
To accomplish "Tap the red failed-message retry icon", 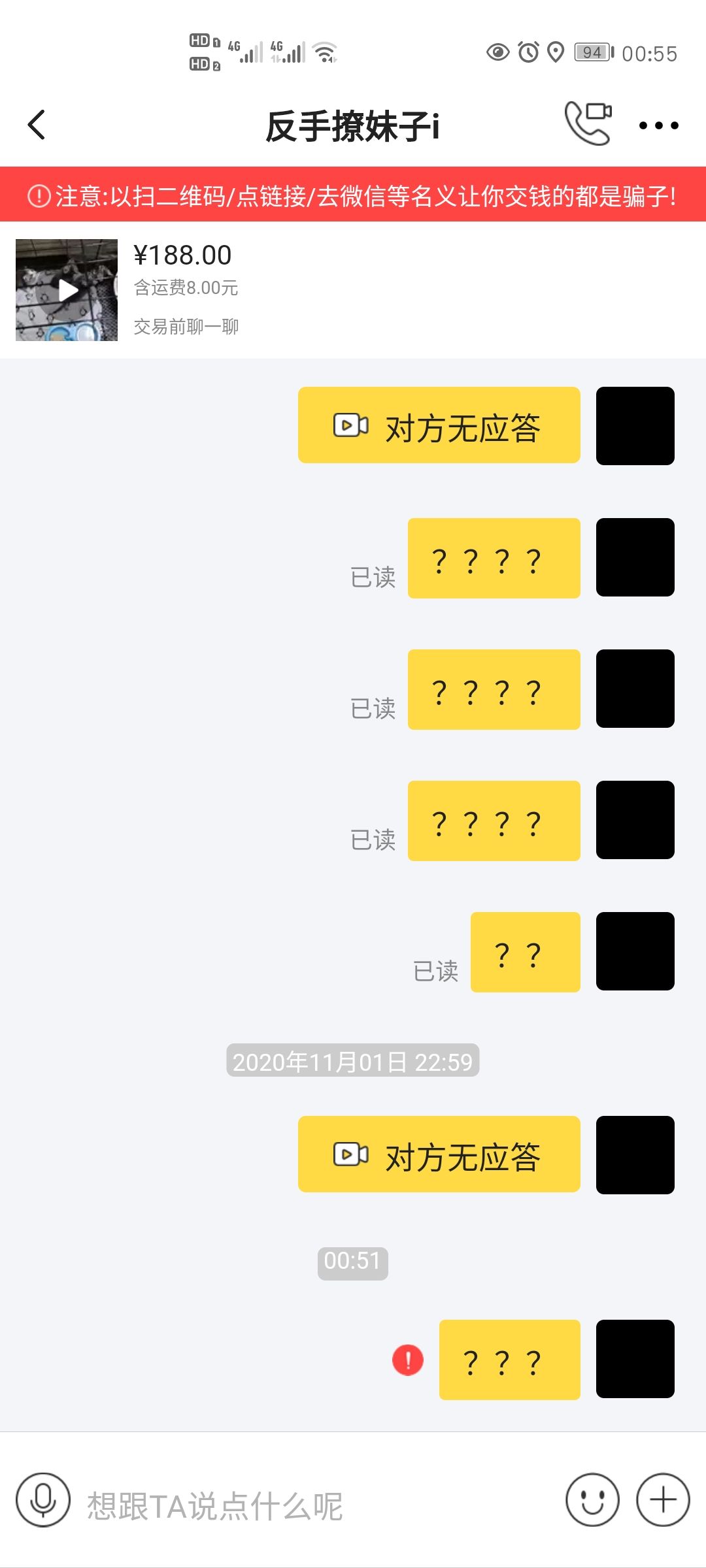I will tap(407, 1361).
